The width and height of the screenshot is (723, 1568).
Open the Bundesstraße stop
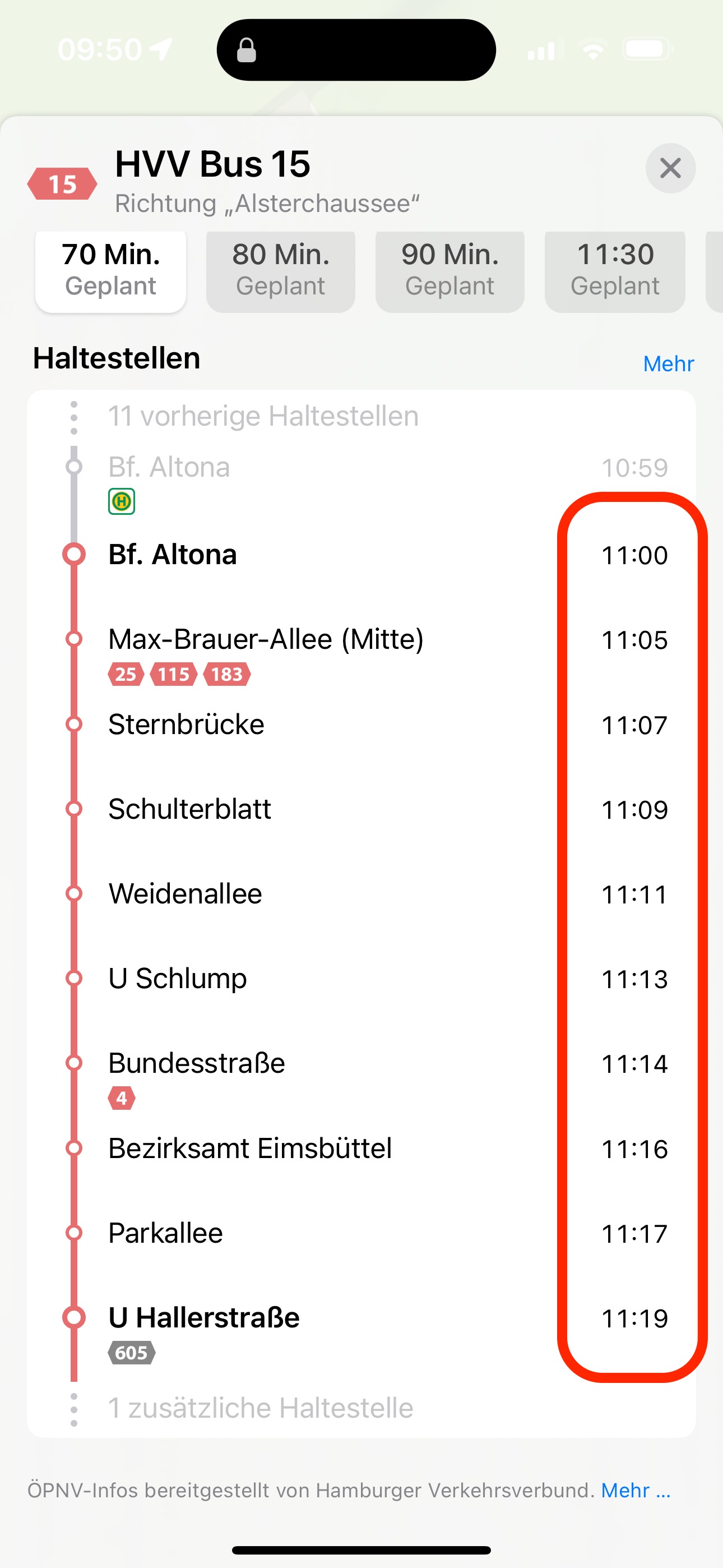197,1063
